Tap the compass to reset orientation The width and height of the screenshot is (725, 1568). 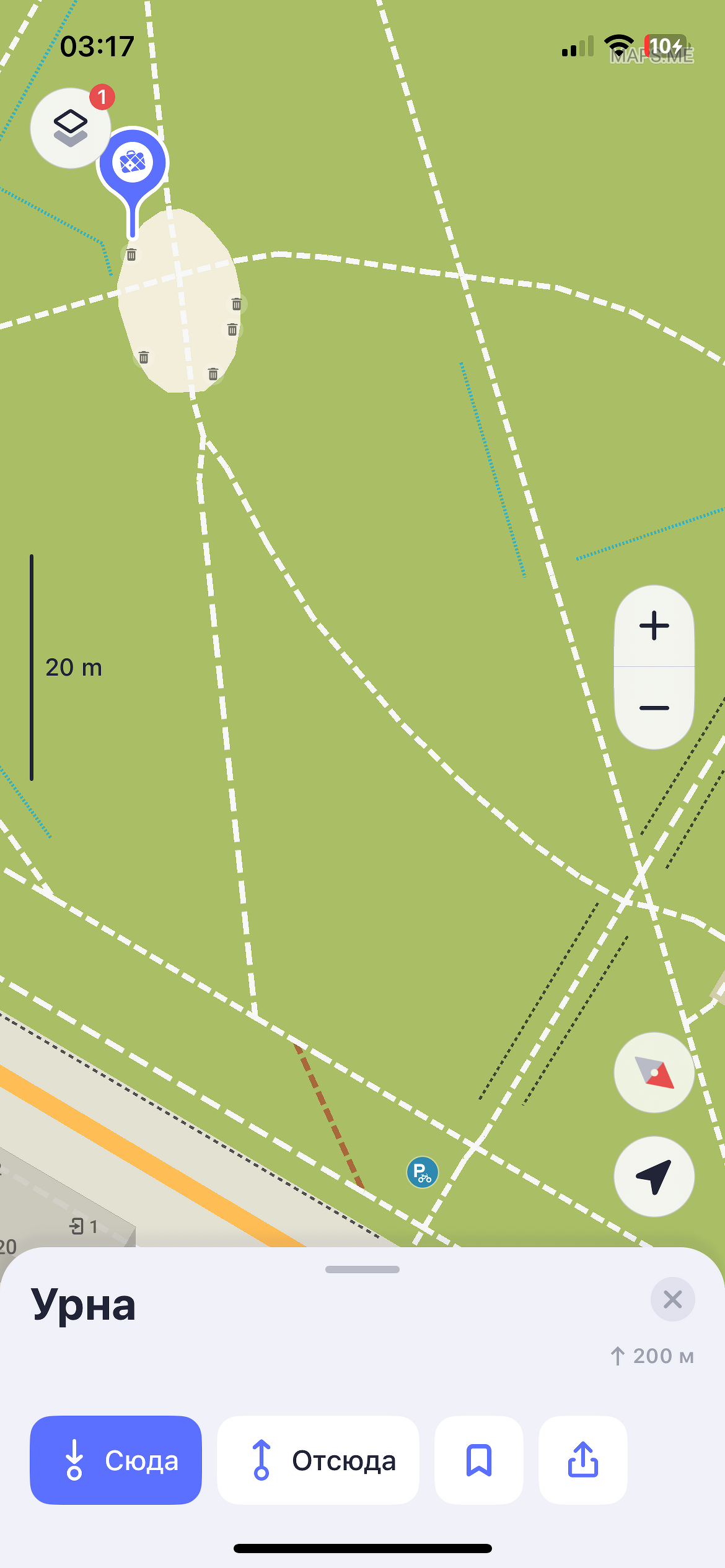[x=654, y=1073]
